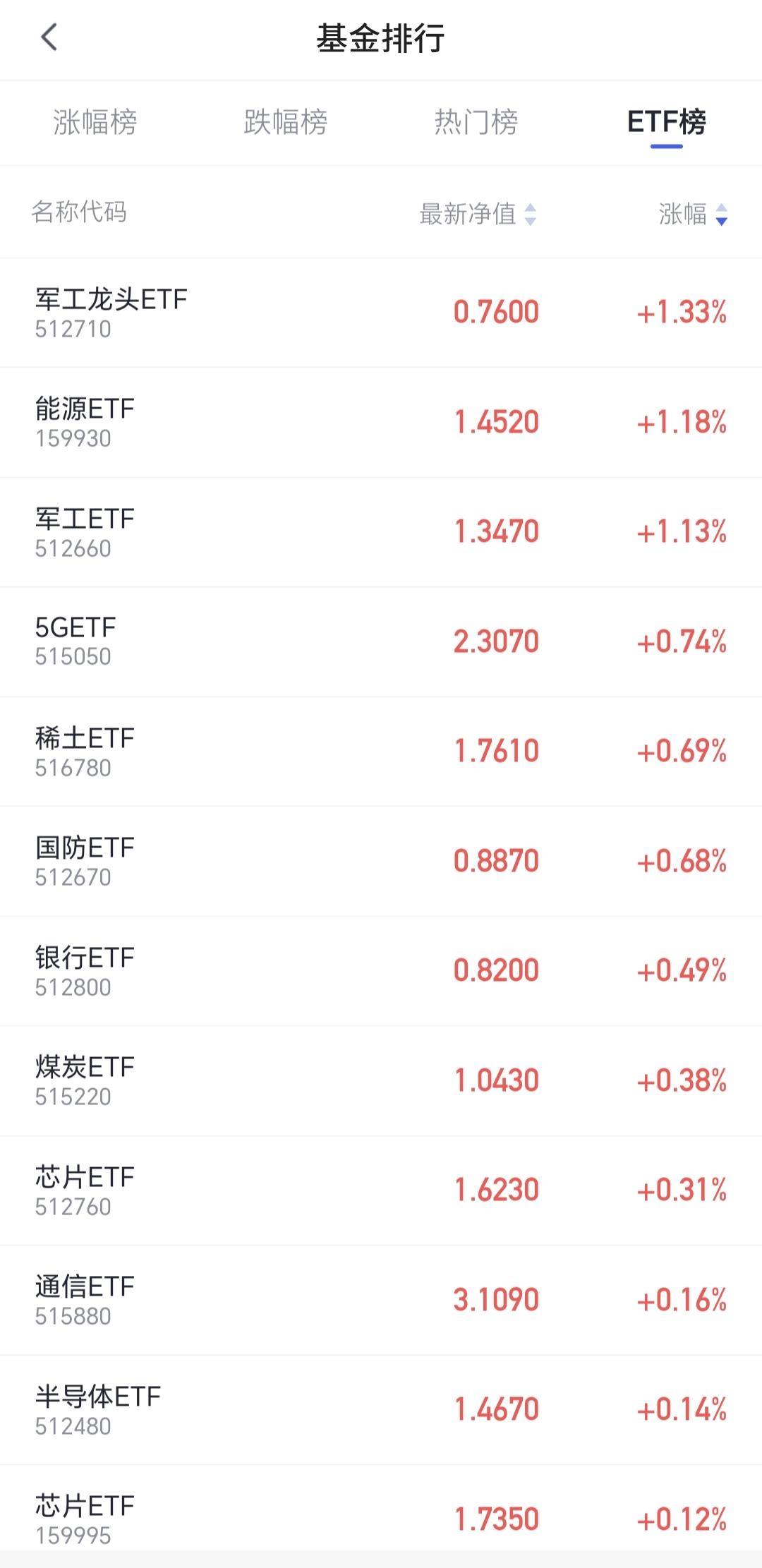Switch to the 跌幅榜 tab
This screenshot has width=762, height=1568.
pos(286,122)
